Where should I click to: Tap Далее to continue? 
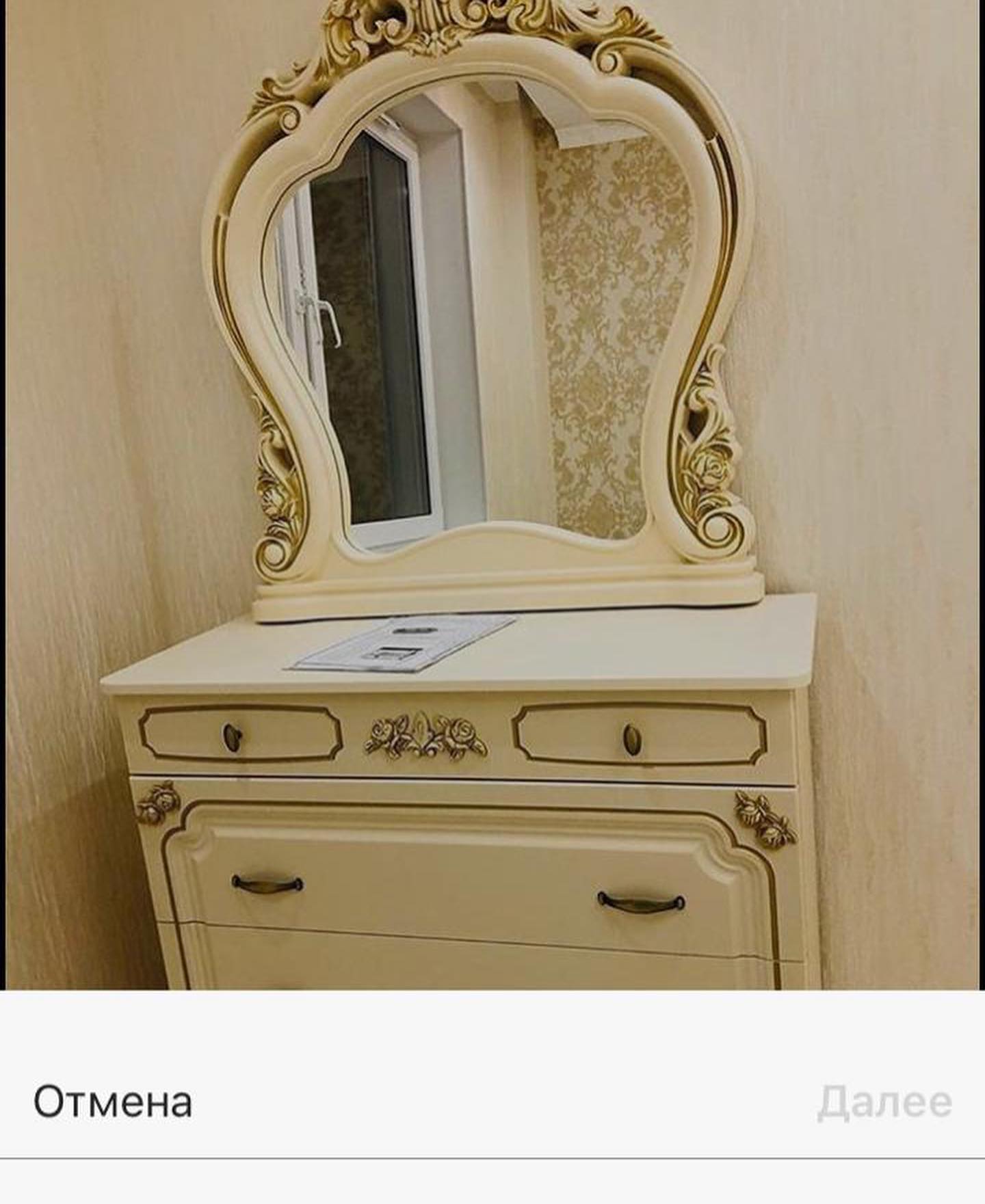click(x=884, y=1102)
